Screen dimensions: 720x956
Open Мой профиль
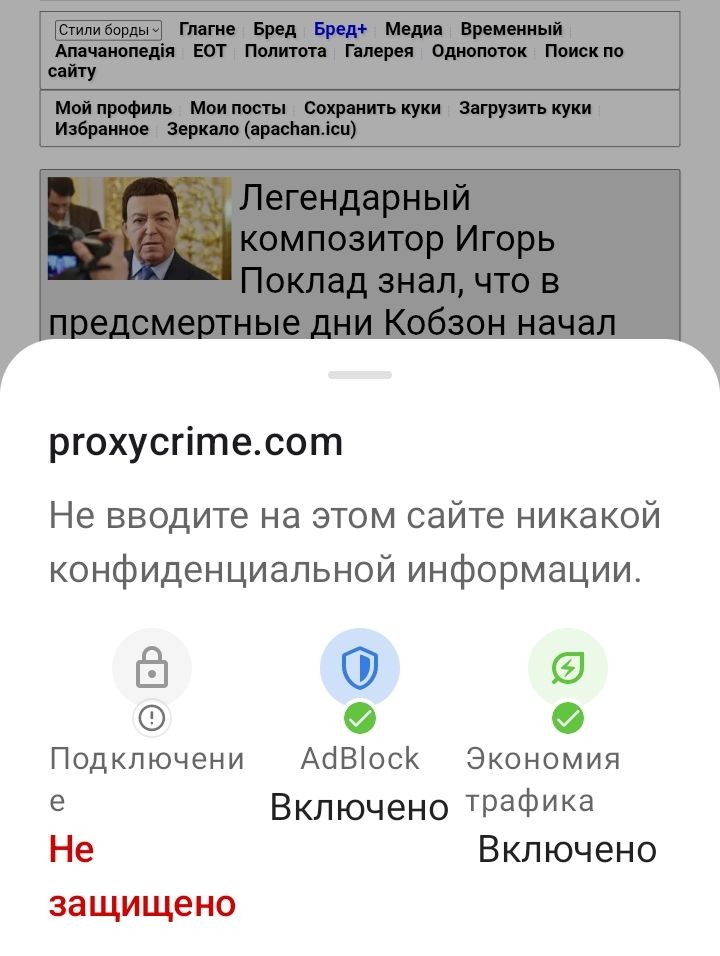click(x=113, y=108)
